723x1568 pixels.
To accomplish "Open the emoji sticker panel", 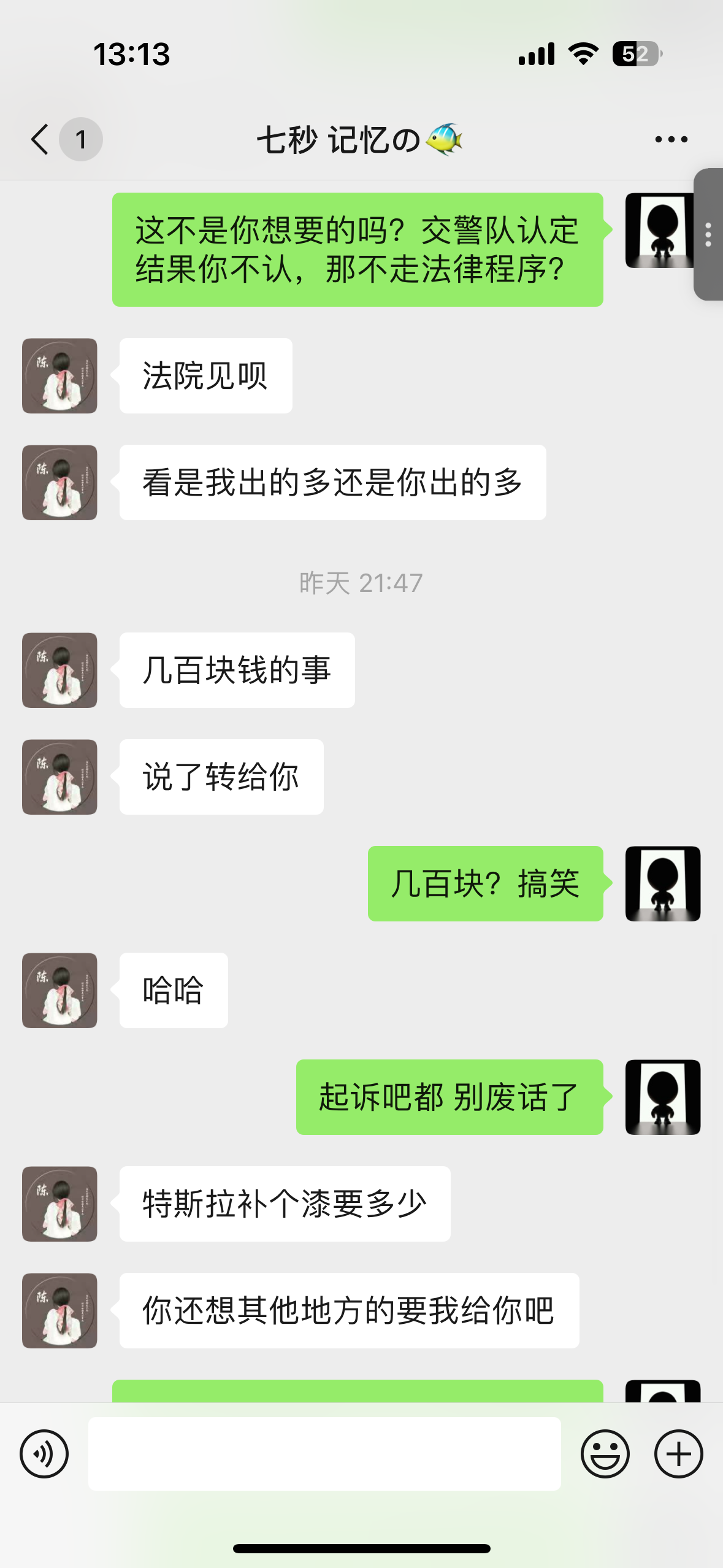I will pos(605,1453).
